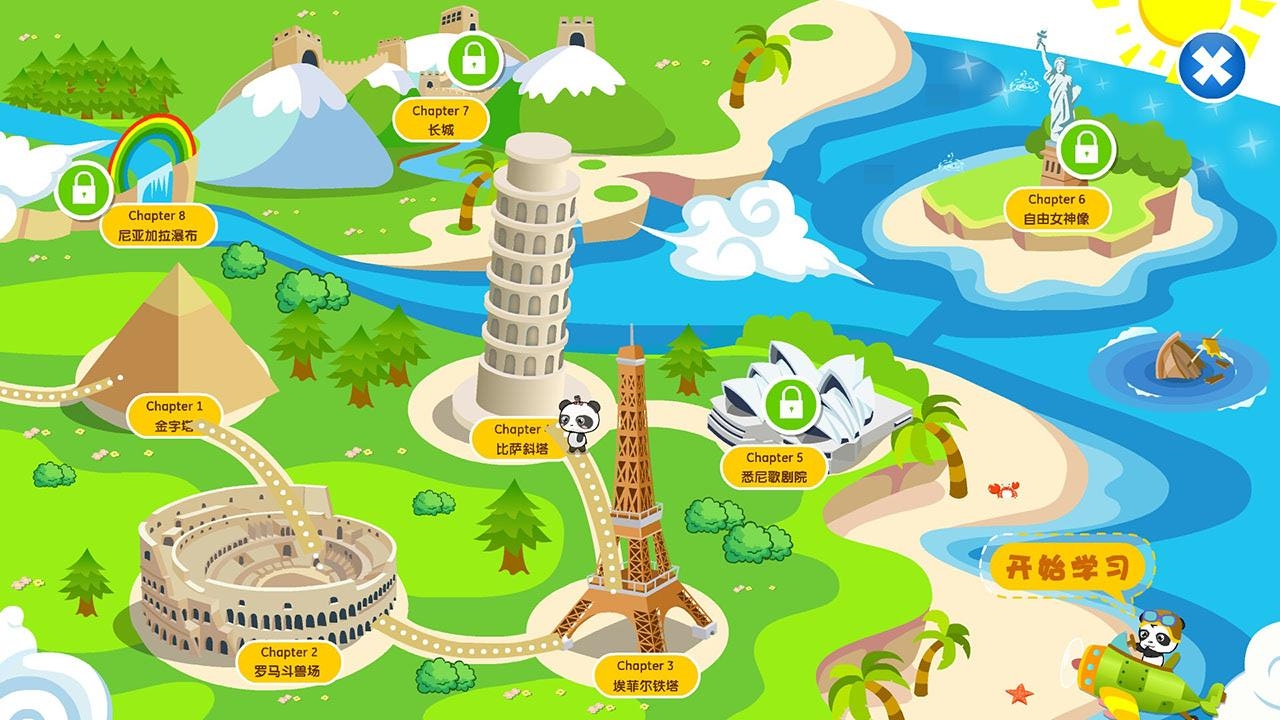Open Chapter 1 金字塔
1280x720 pixels.
pyautogui.click(x=174, y=415)
